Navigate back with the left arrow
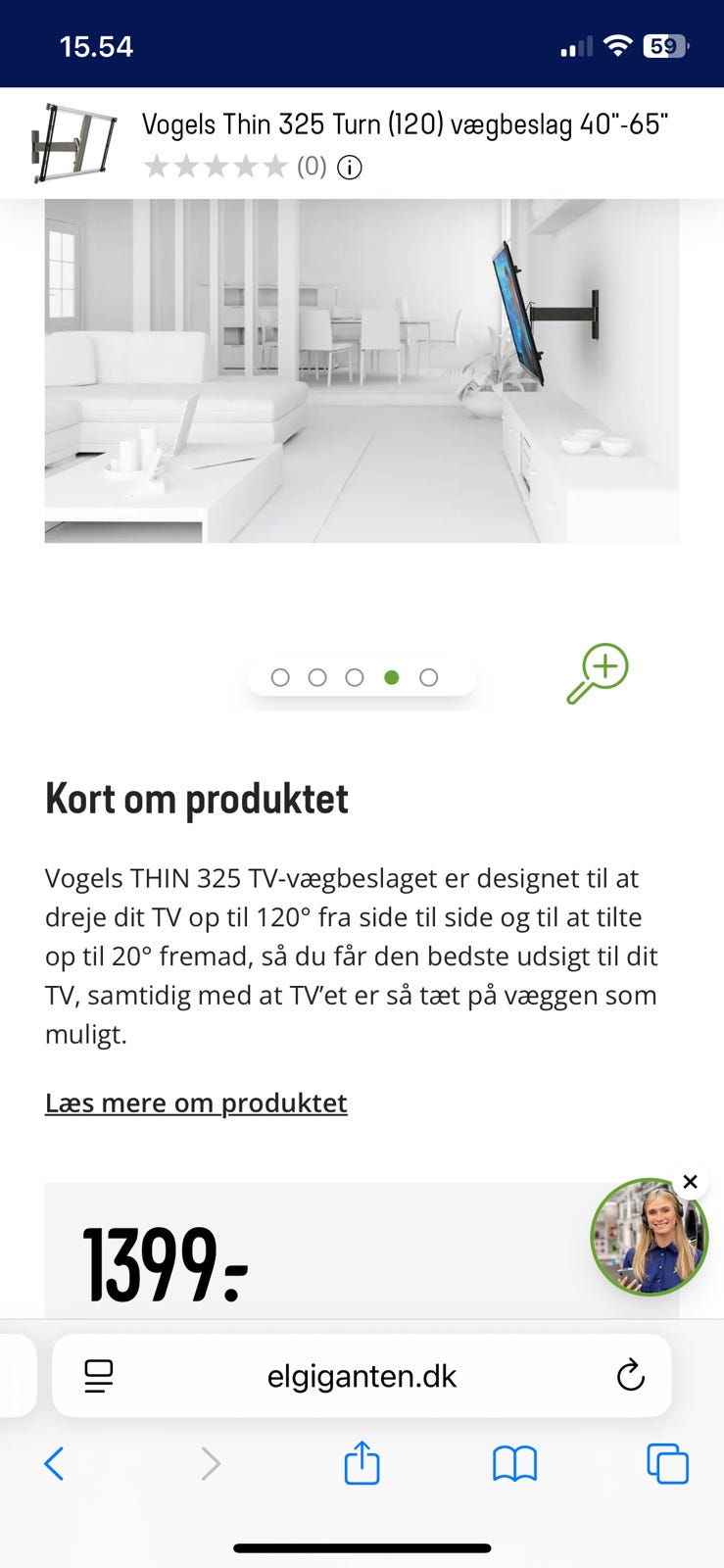Image resolution: width=724 pixels, height=1568 pixels. coord(54,1463)
